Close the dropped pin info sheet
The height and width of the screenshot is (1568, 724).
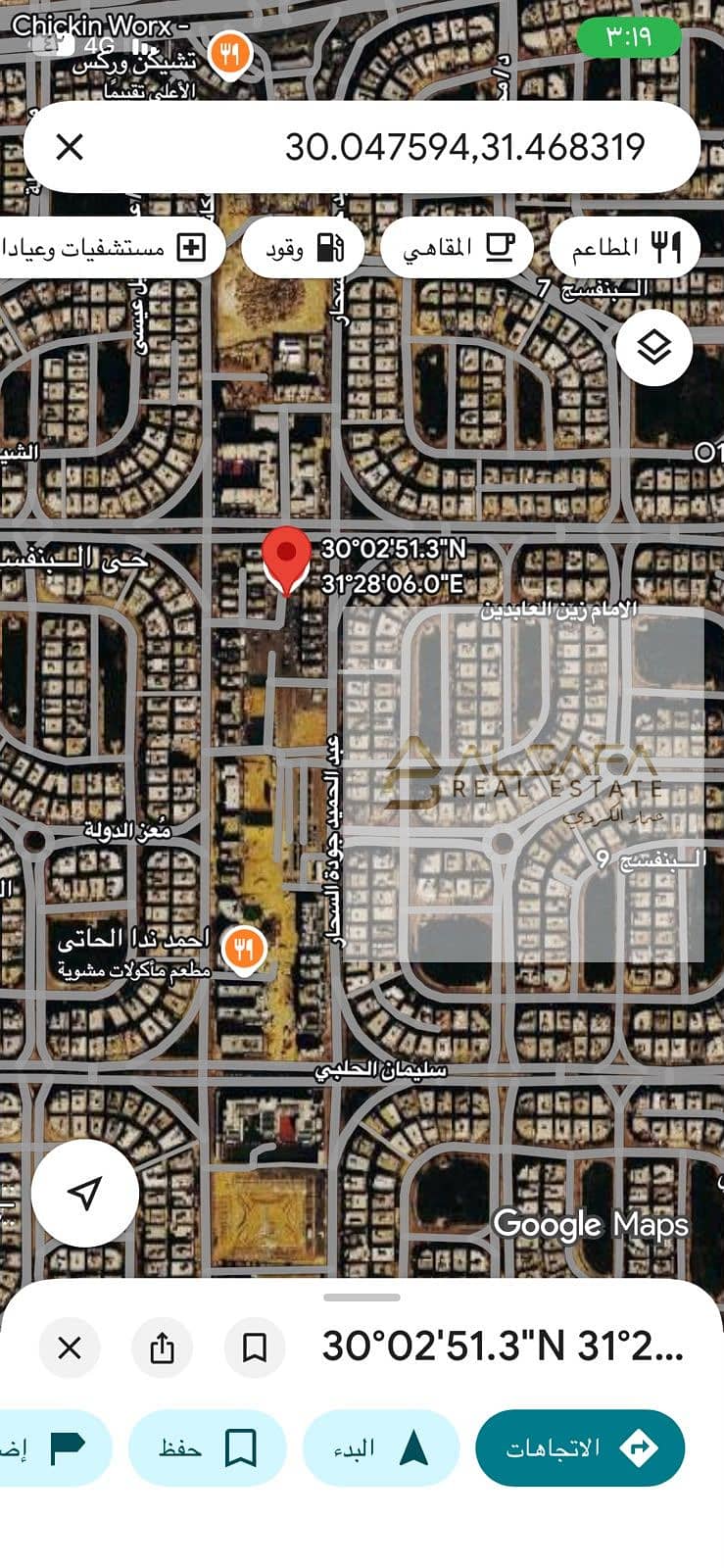click(x=70, y=1347)
